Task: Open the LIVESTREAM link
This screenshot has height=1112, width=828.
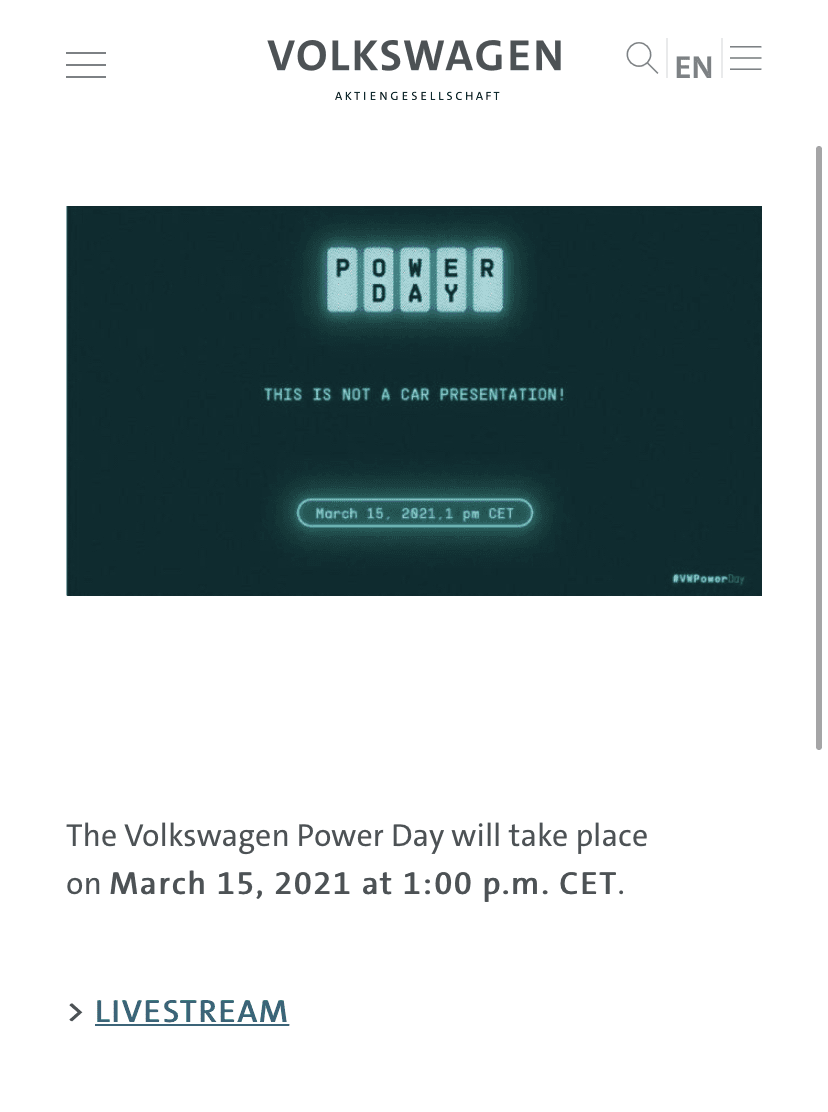Action: point(191,1011)
